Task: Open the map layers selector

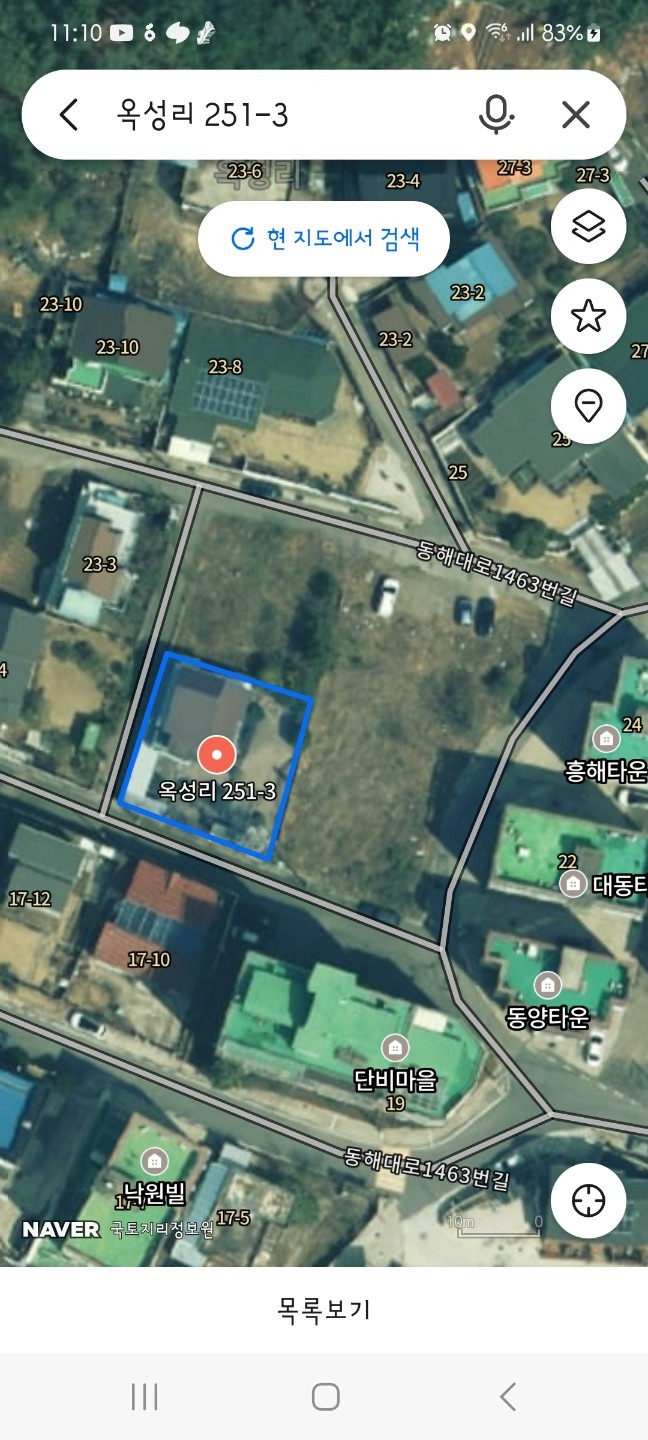Action: (x=588, y=227)
